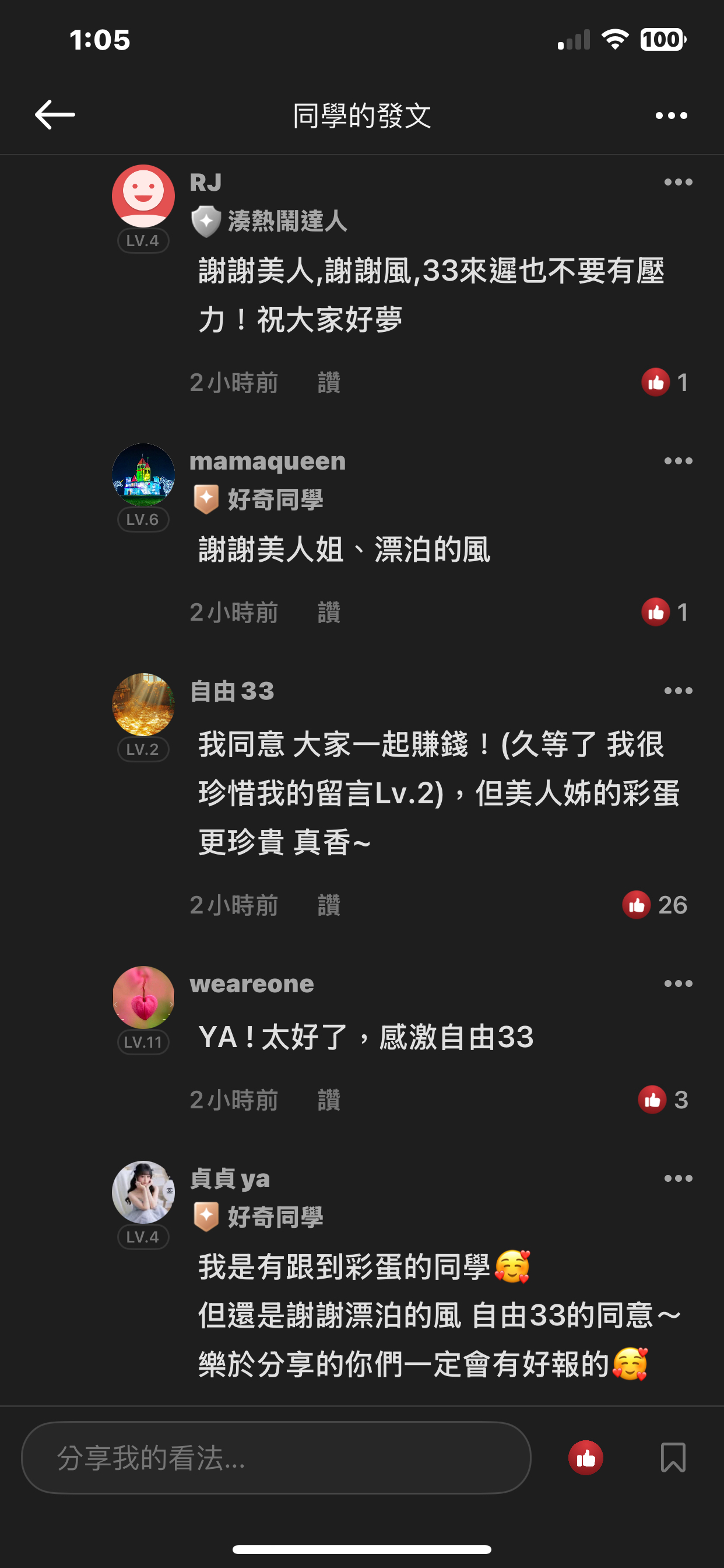Like the post with the bottom thumbs-up
724x1568 pixels.
click(x=585, y=1458)
